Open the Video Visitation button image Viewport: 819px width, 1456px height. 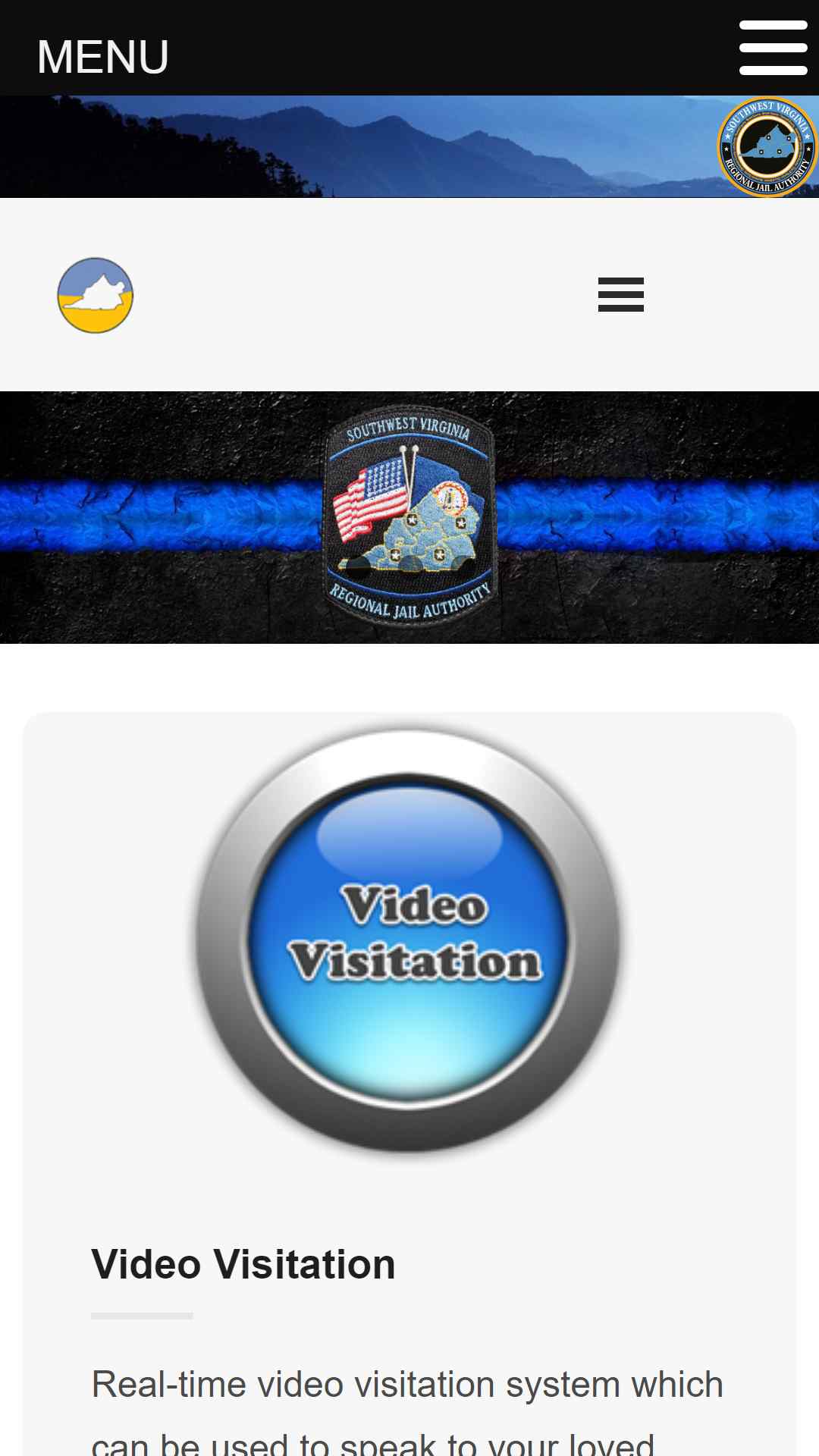pyautogui.click(x=409, y=940)
